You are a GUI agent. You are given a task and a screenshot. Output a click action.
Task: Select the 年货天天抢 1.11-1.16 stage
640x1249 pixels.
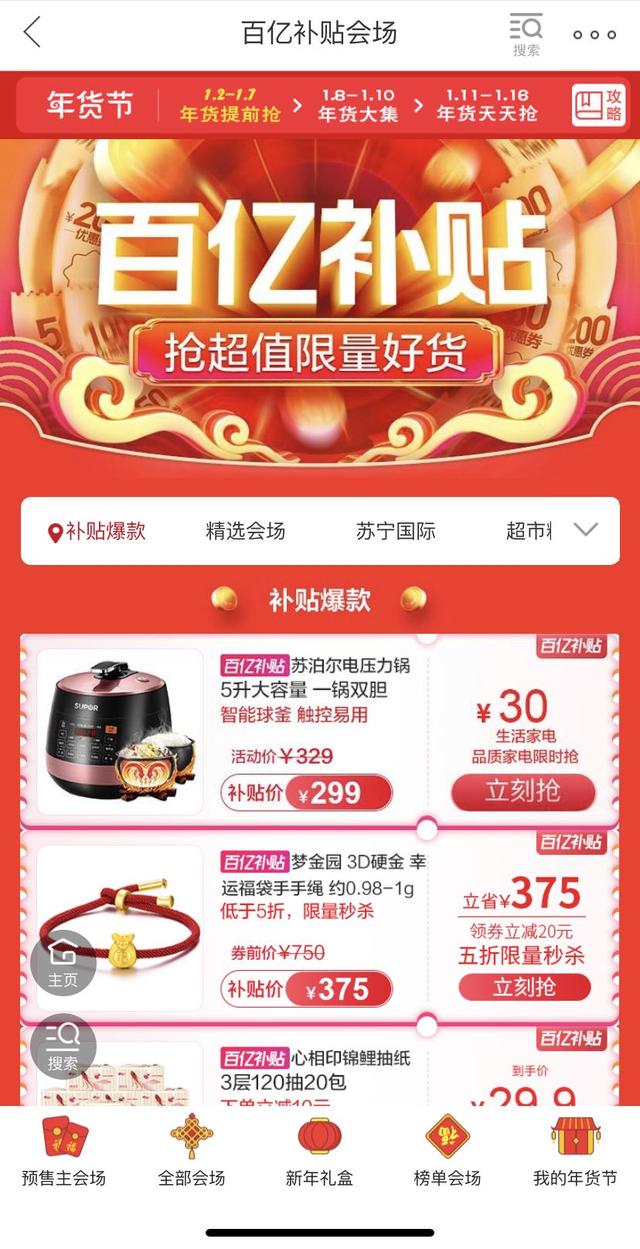486,105
